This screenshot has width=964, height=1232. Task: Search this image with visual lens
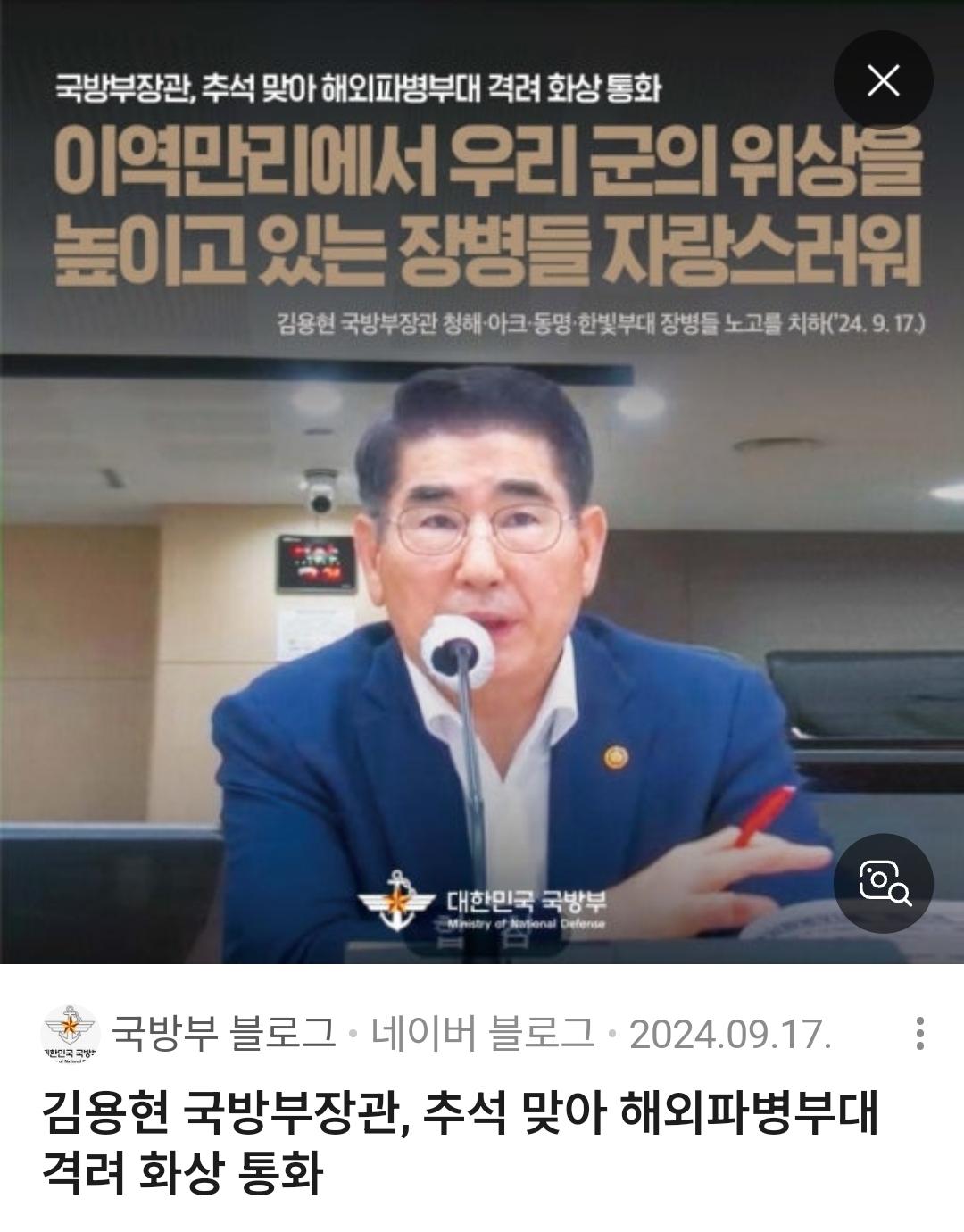[883, 883]
